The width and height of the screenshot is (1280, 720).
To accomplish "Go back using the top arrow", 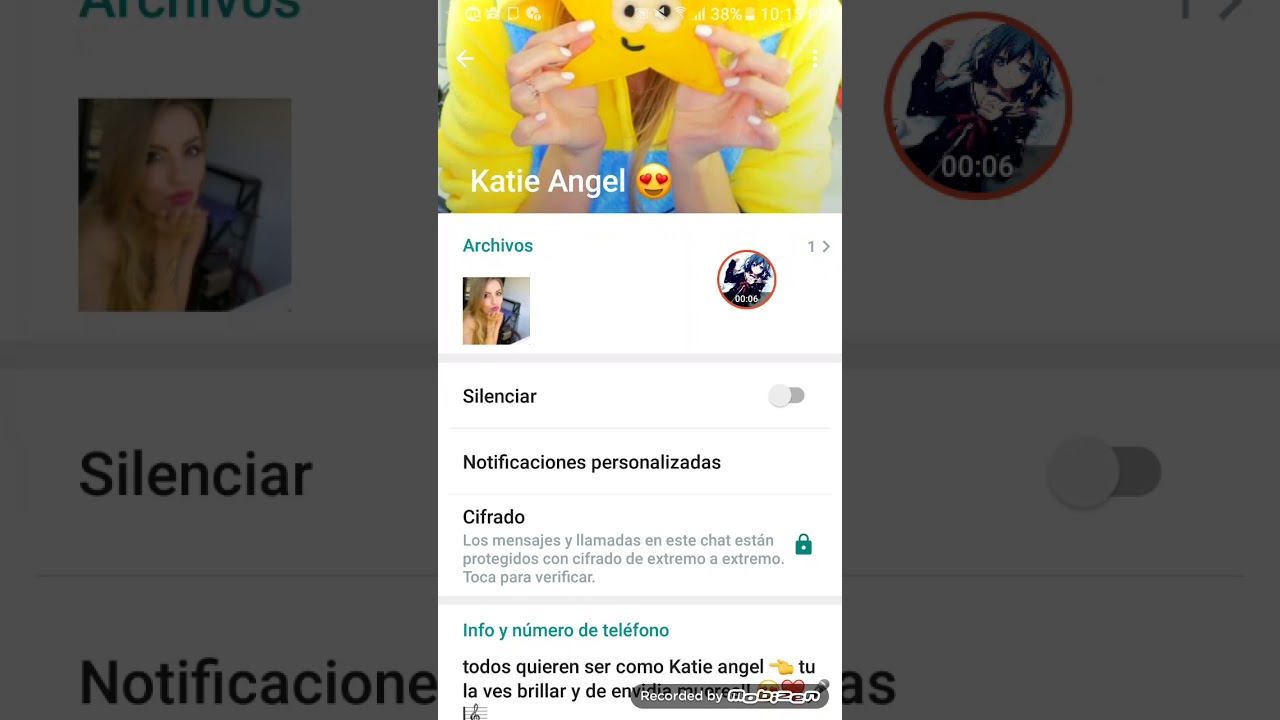I will tap(465, 59).
